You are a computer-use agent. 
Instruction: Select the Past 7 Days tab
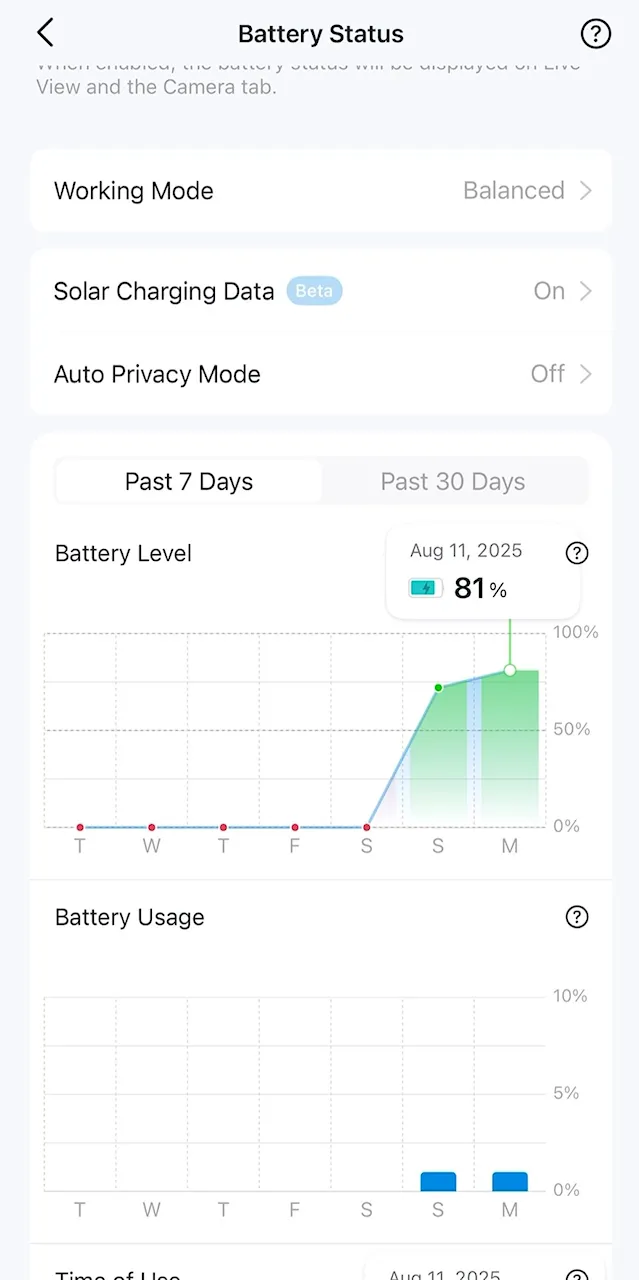click(189, 482)
